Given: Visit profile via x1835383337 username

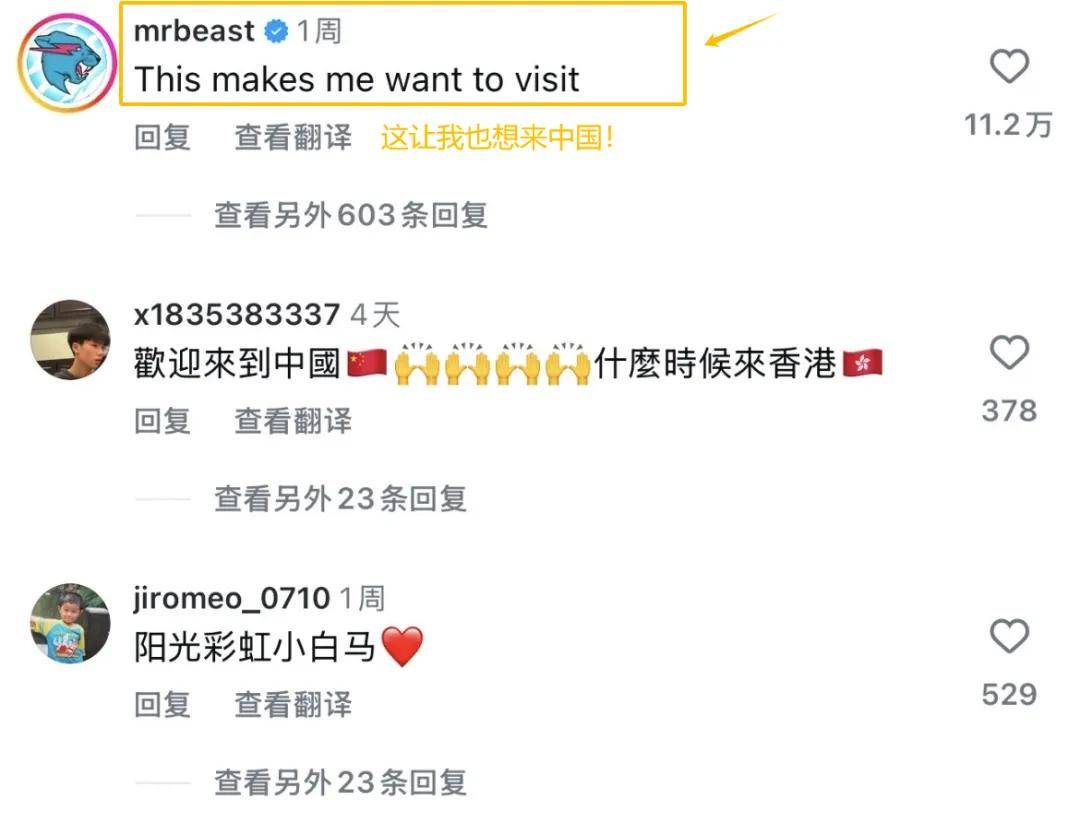Looking at the screenshot, I should tap(237, 315).
